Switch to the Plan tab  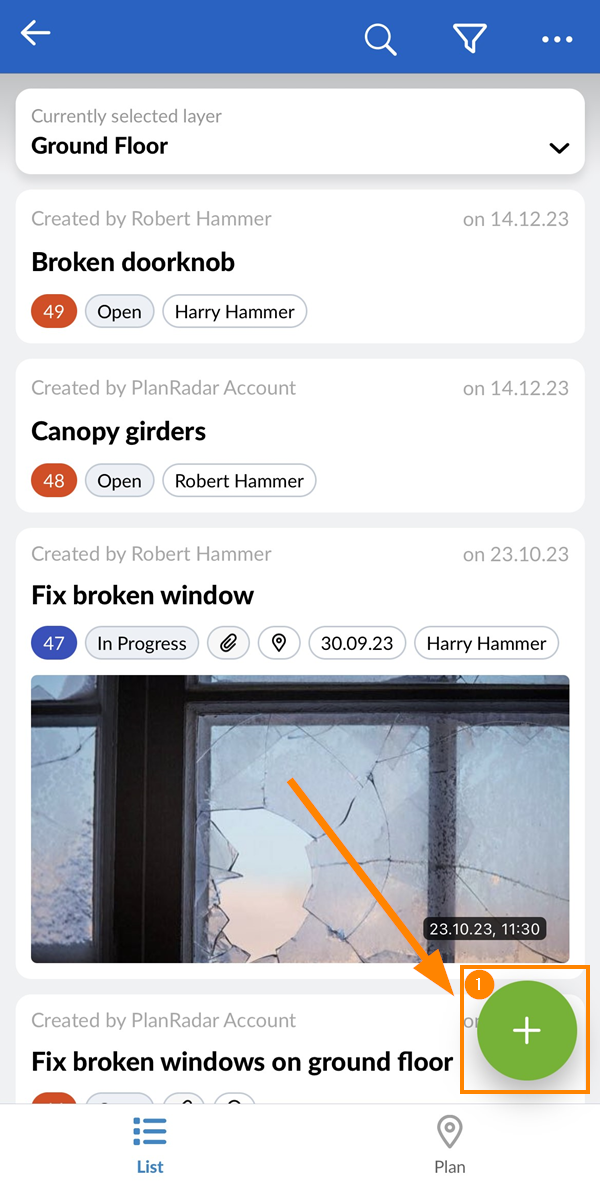click(450, 1146)
